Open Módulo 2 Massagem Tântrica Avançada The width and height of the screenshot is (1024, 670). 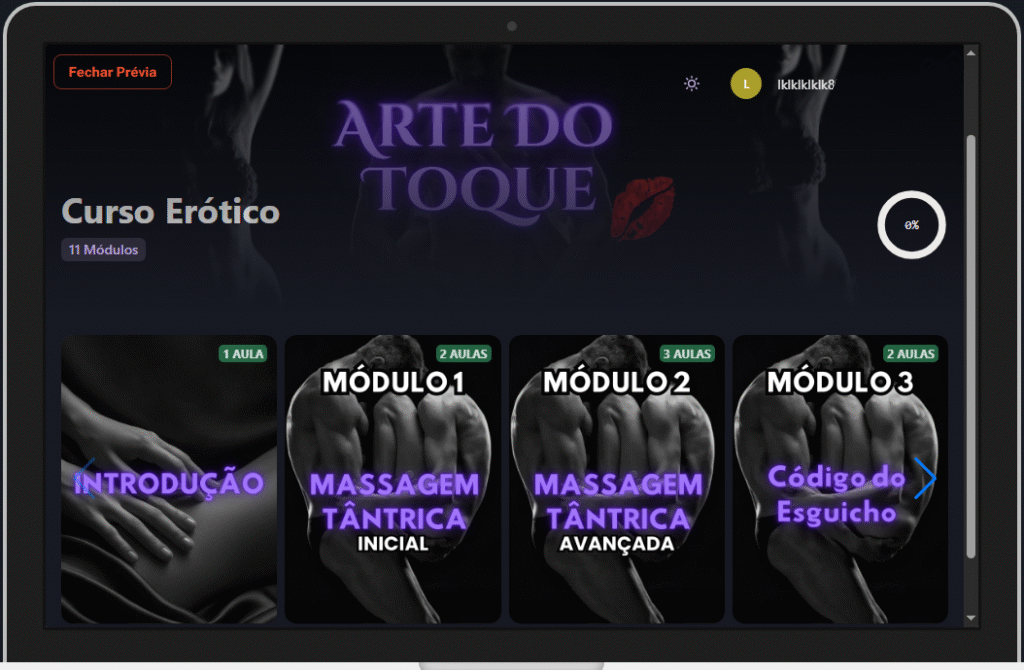click(x=616, y=480)
